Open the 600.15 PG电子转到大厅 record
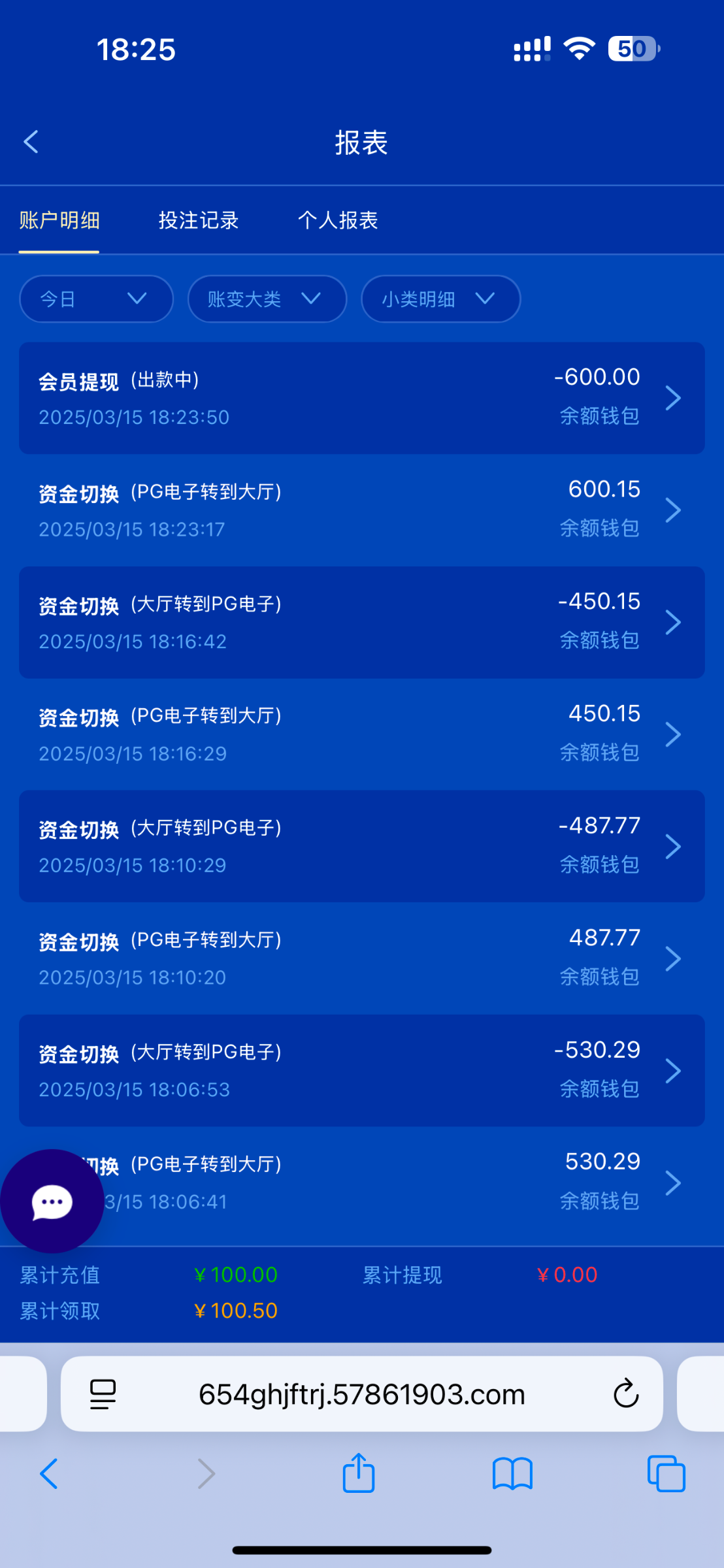The image size is (724, 1568). (362, 510)
